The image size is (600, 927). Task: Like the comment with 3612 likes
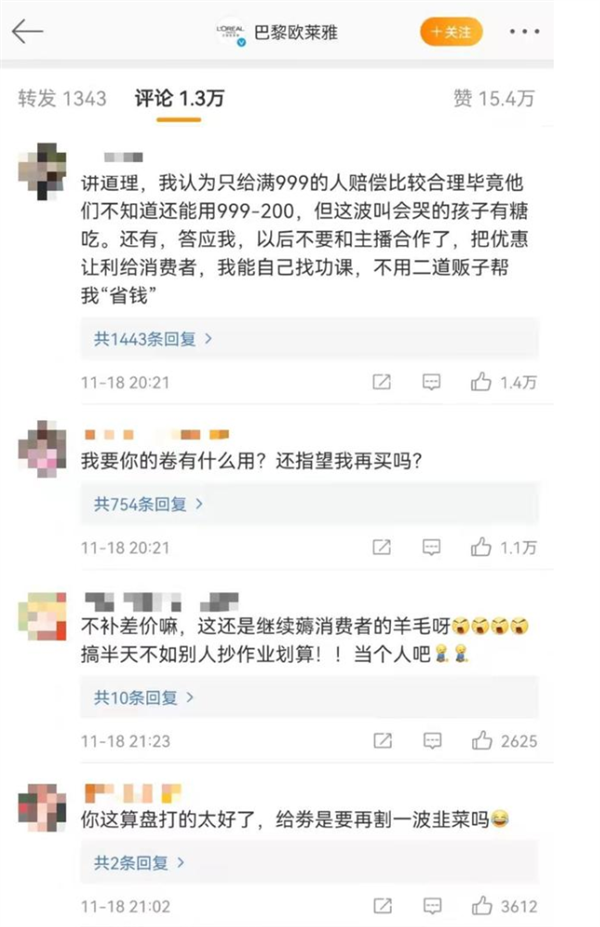click(x=481, y=906)
